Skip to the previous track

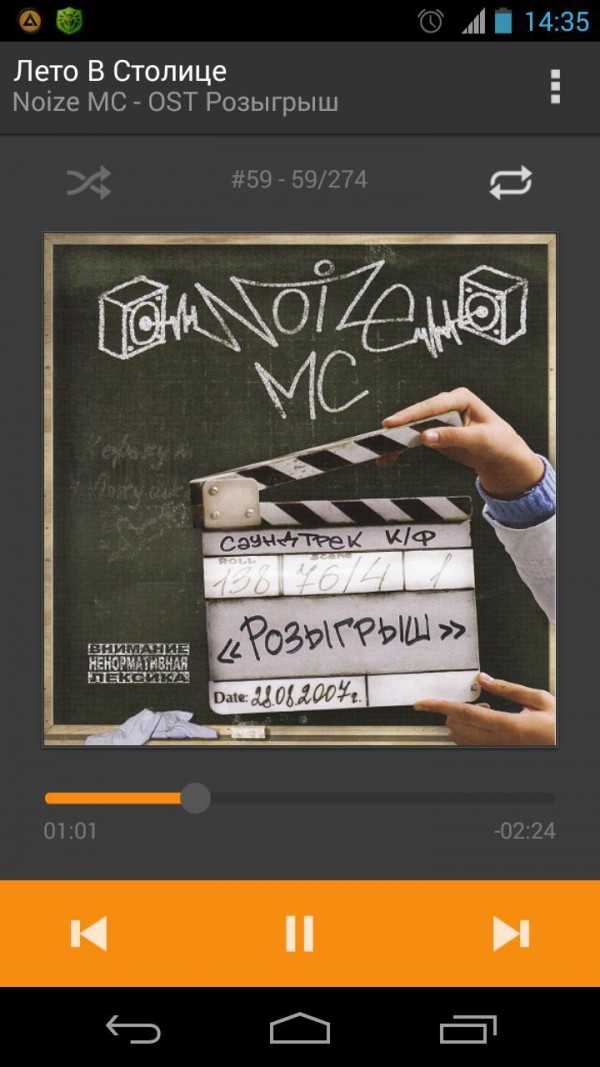tap(89, 933)
